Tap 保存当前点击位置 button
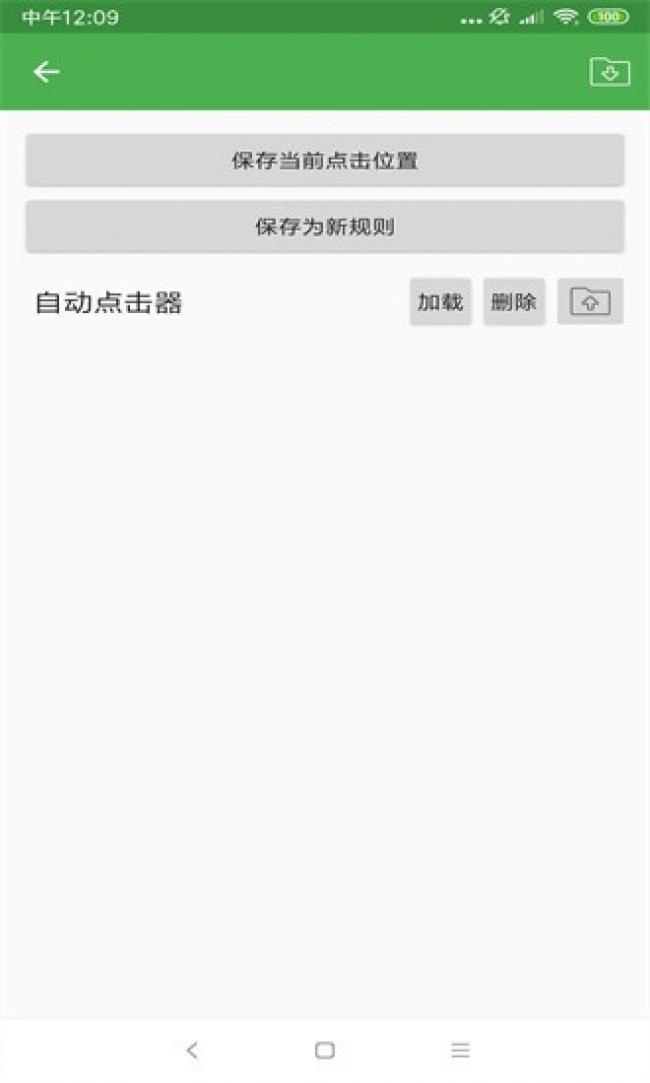The height and width of the screenshot is (1083, 650). pyautogui.click(x=325, y=161)
